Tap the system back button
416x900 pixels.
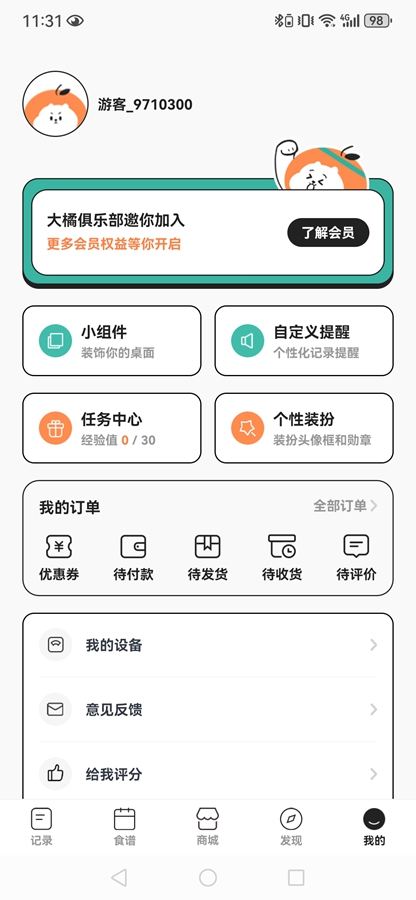119,877
